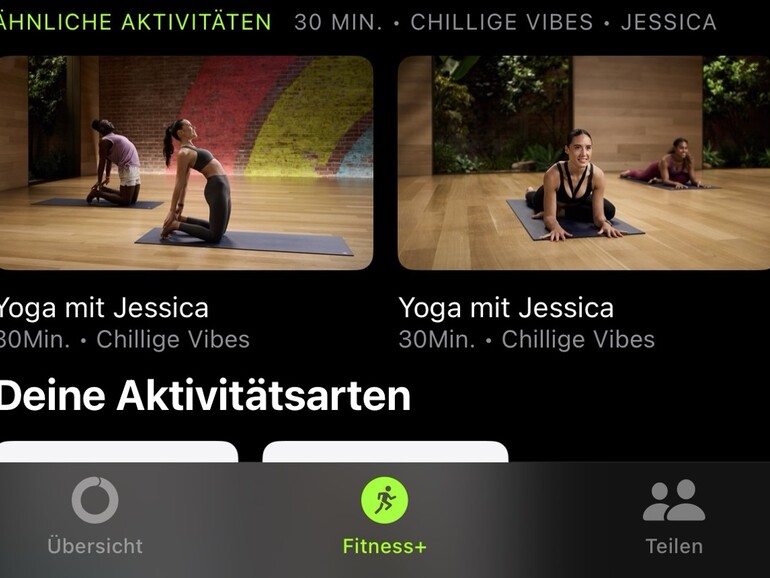The image size is (770, 578).
Task: Go to the Teilen tab
Action: tap(673, 516)
